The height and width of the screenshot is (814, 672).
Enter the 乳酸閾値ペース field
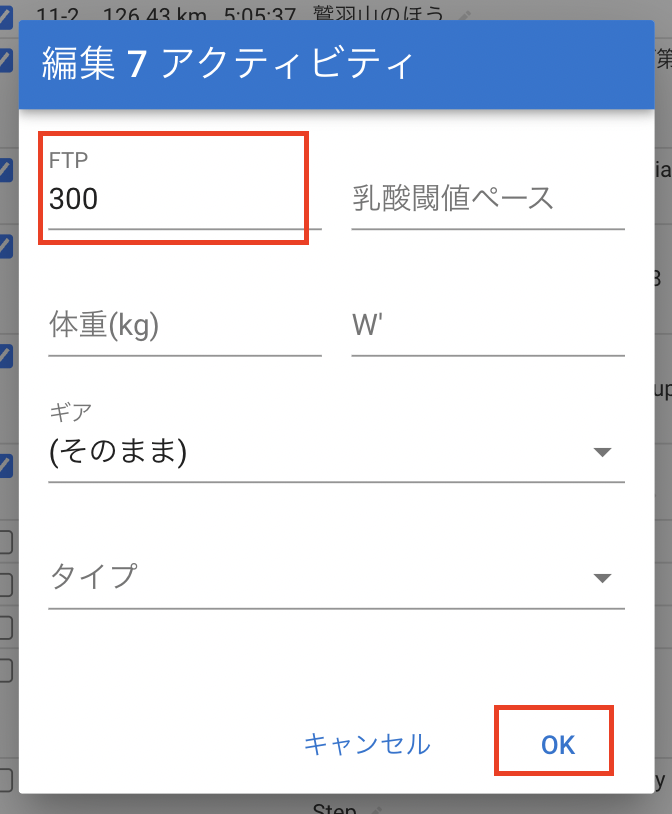click(487, 198)
